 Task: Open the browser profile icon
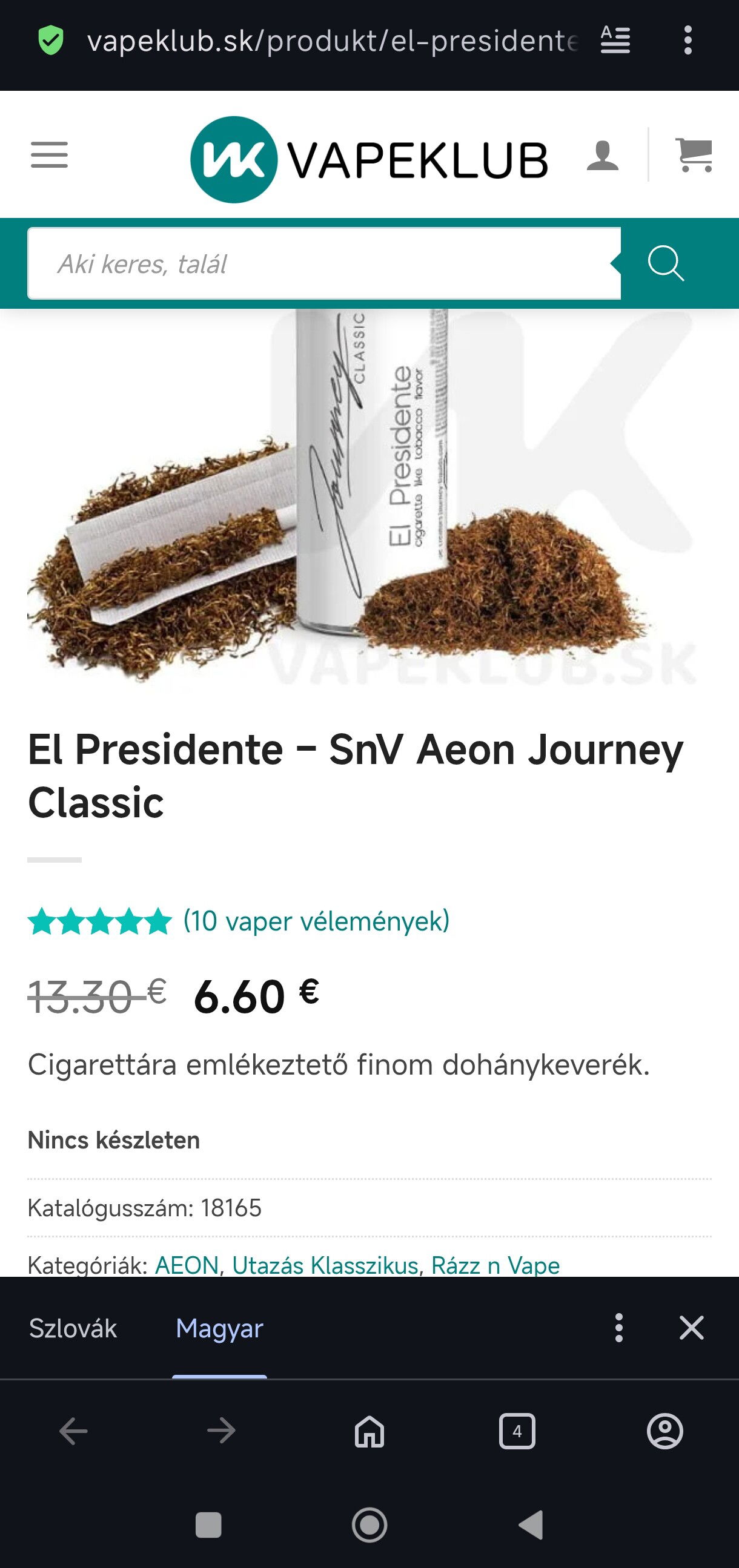coord(664,1431)
